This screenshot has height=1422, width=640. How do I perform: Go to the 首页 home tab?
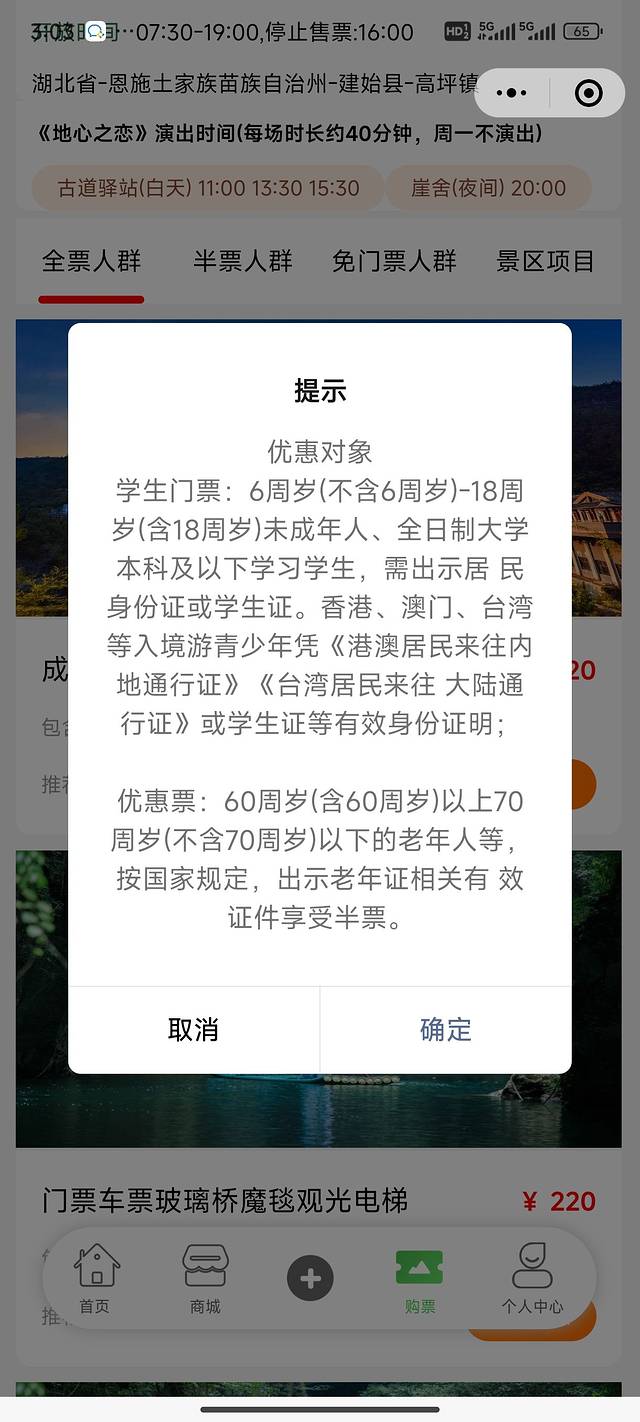click(x=96, y=1277)
